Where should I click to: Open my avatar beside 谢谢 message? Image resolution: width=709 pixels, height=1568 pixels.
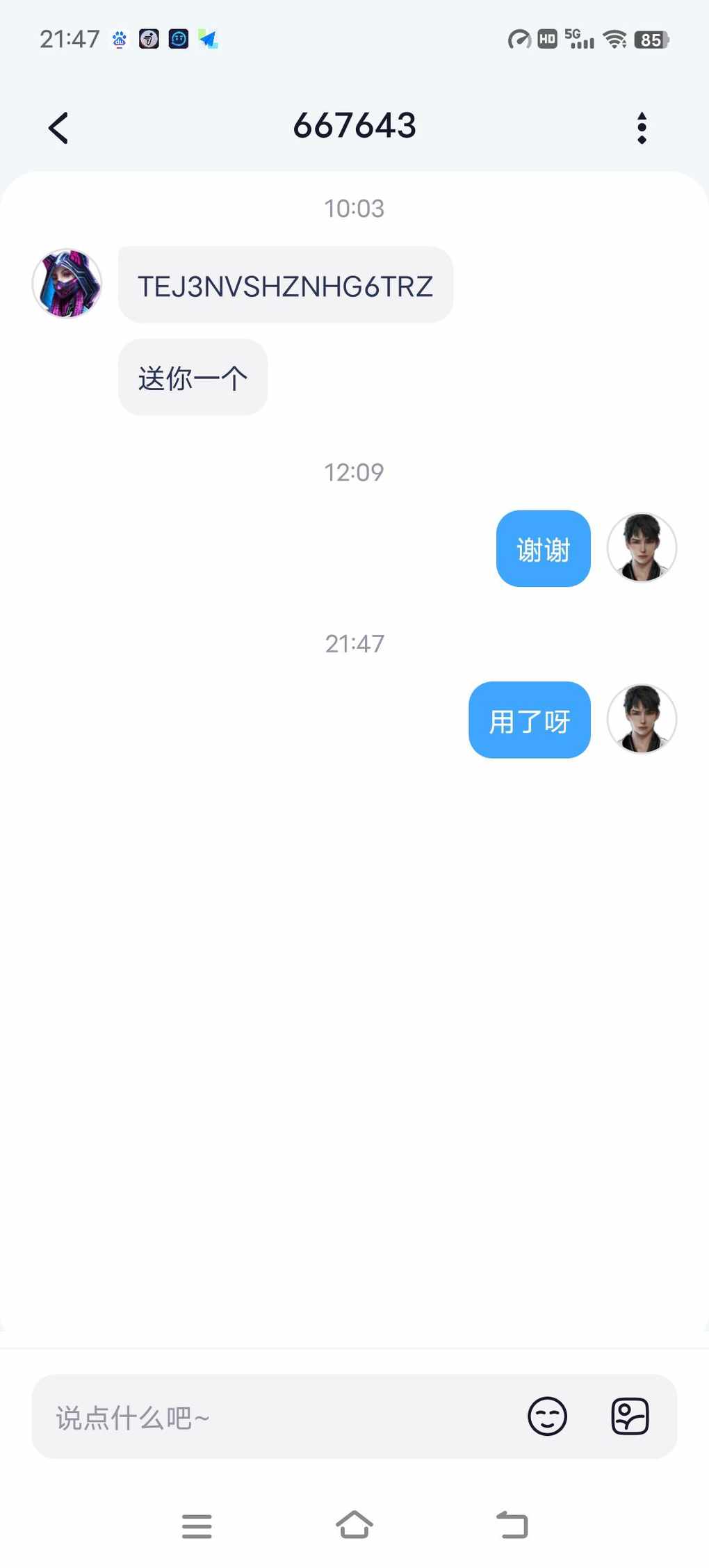click(642, 547)
